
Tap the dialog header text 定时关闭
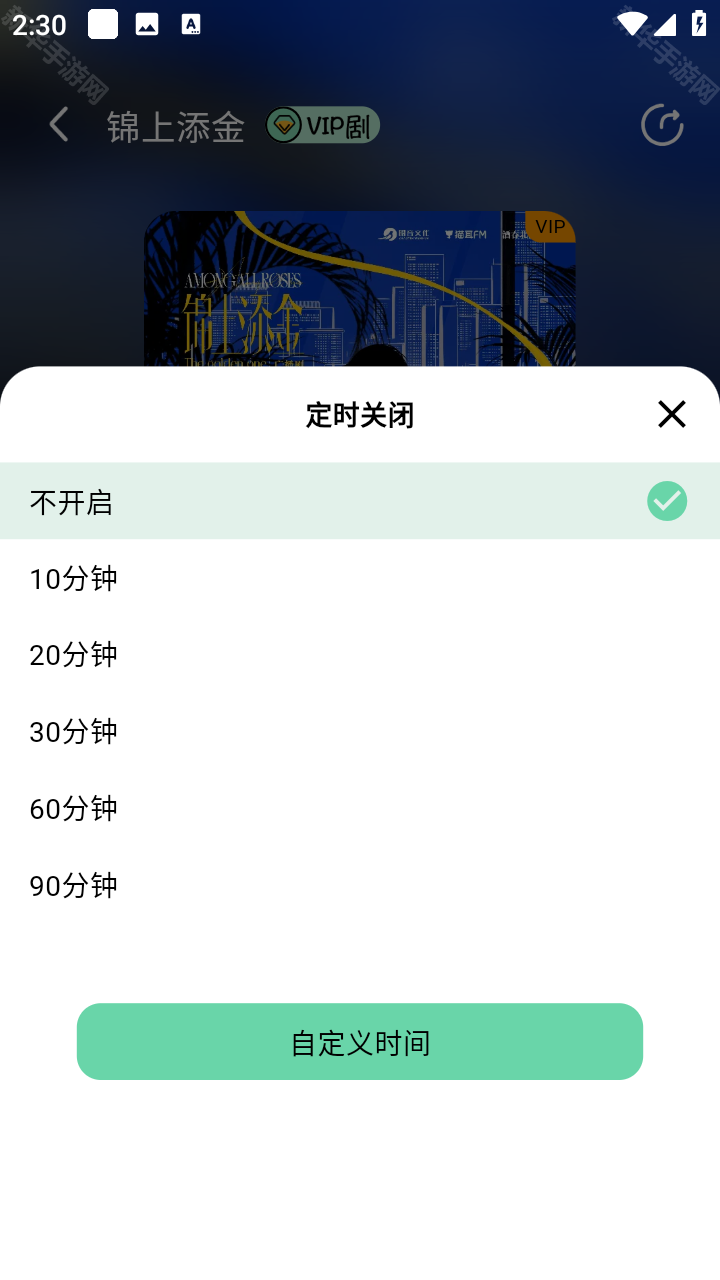click(x=360, y=414)
